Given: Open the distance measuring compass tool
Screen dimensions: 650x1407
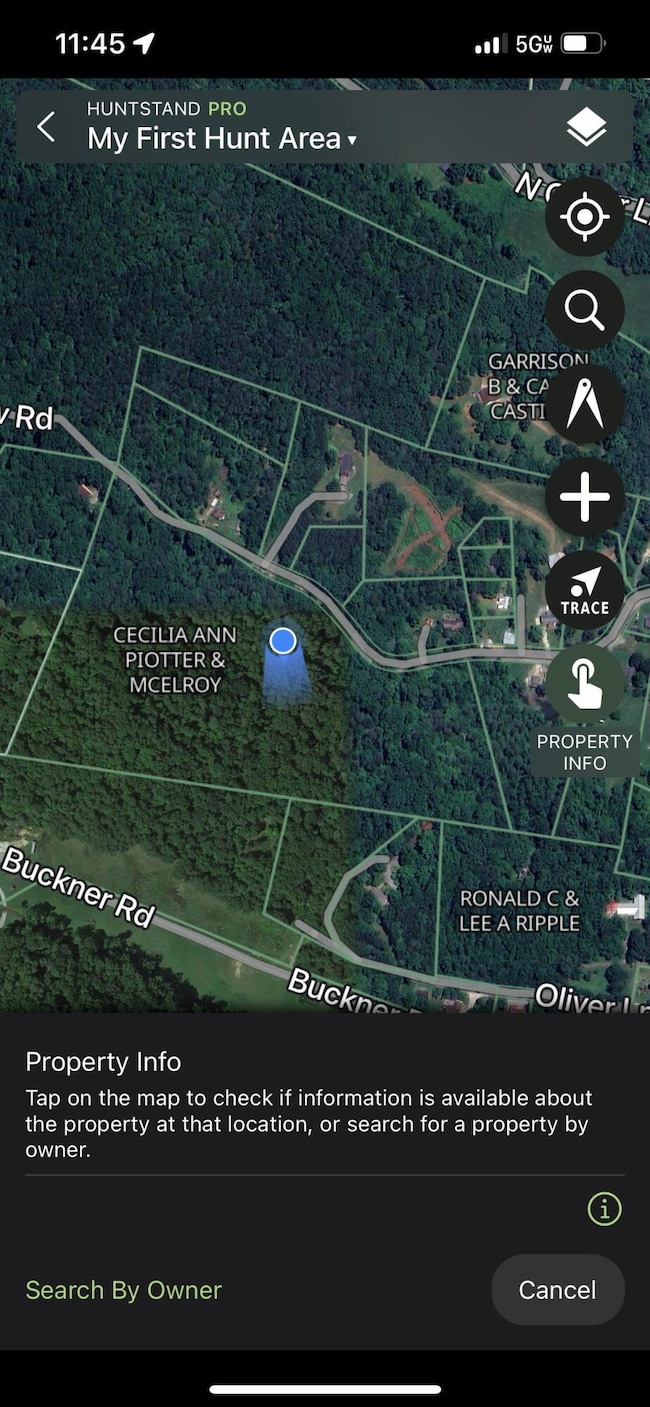Looking at the screenshot, I should pos(585,403).
